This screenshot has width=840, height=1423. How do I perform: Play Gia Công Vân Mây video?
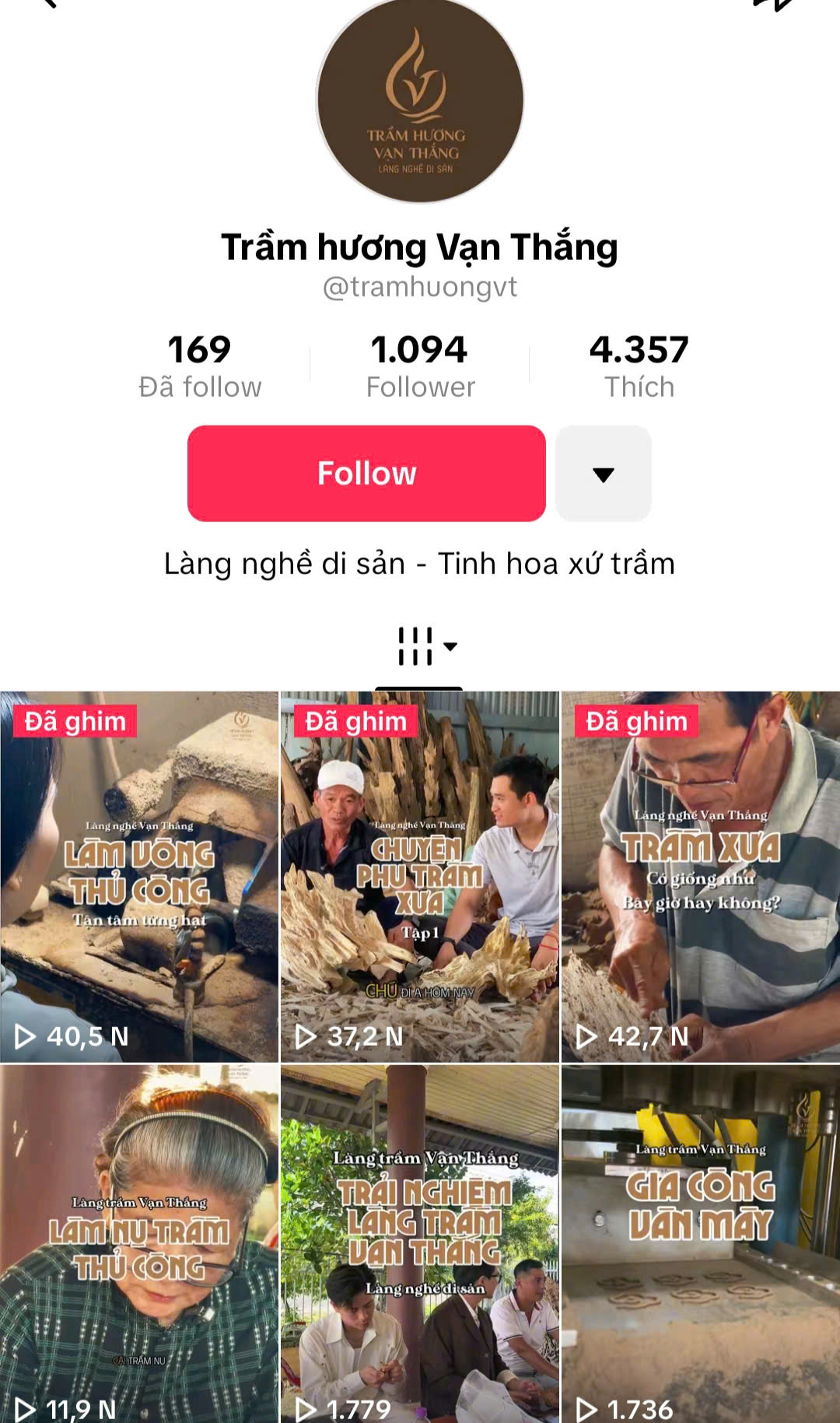(x=700, y=1243)
